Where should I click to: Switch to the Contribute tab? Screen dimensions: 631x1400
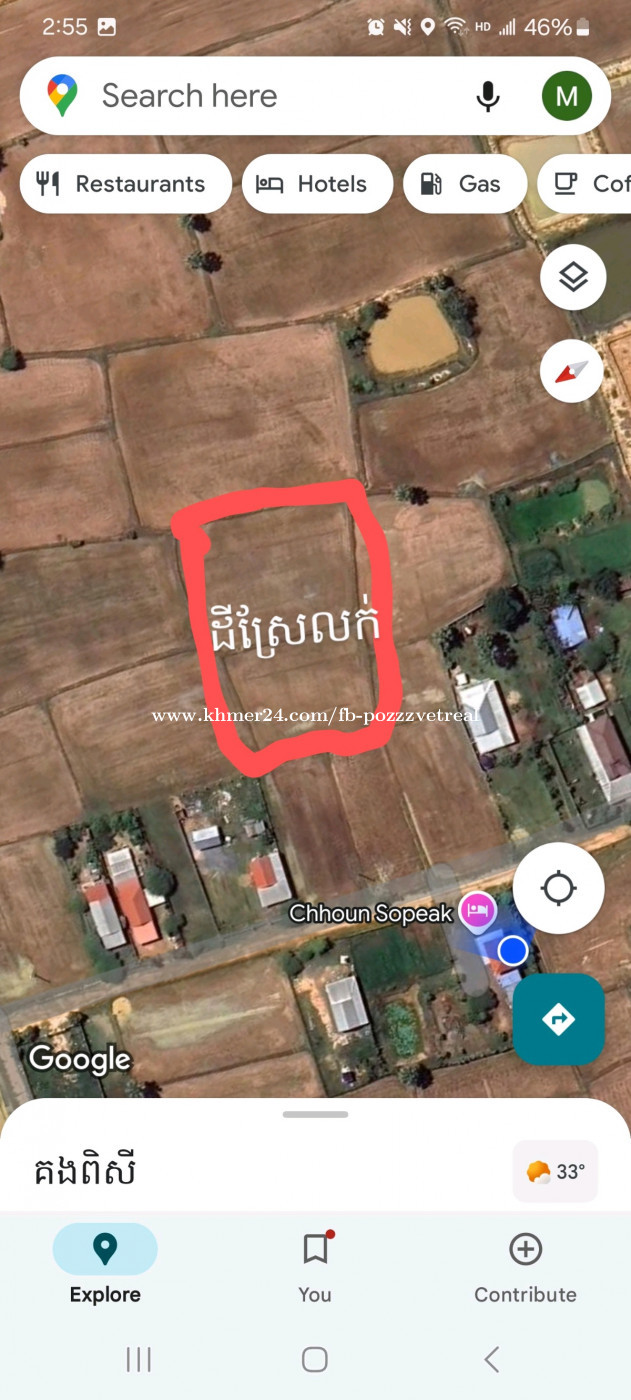point(525,1267)
